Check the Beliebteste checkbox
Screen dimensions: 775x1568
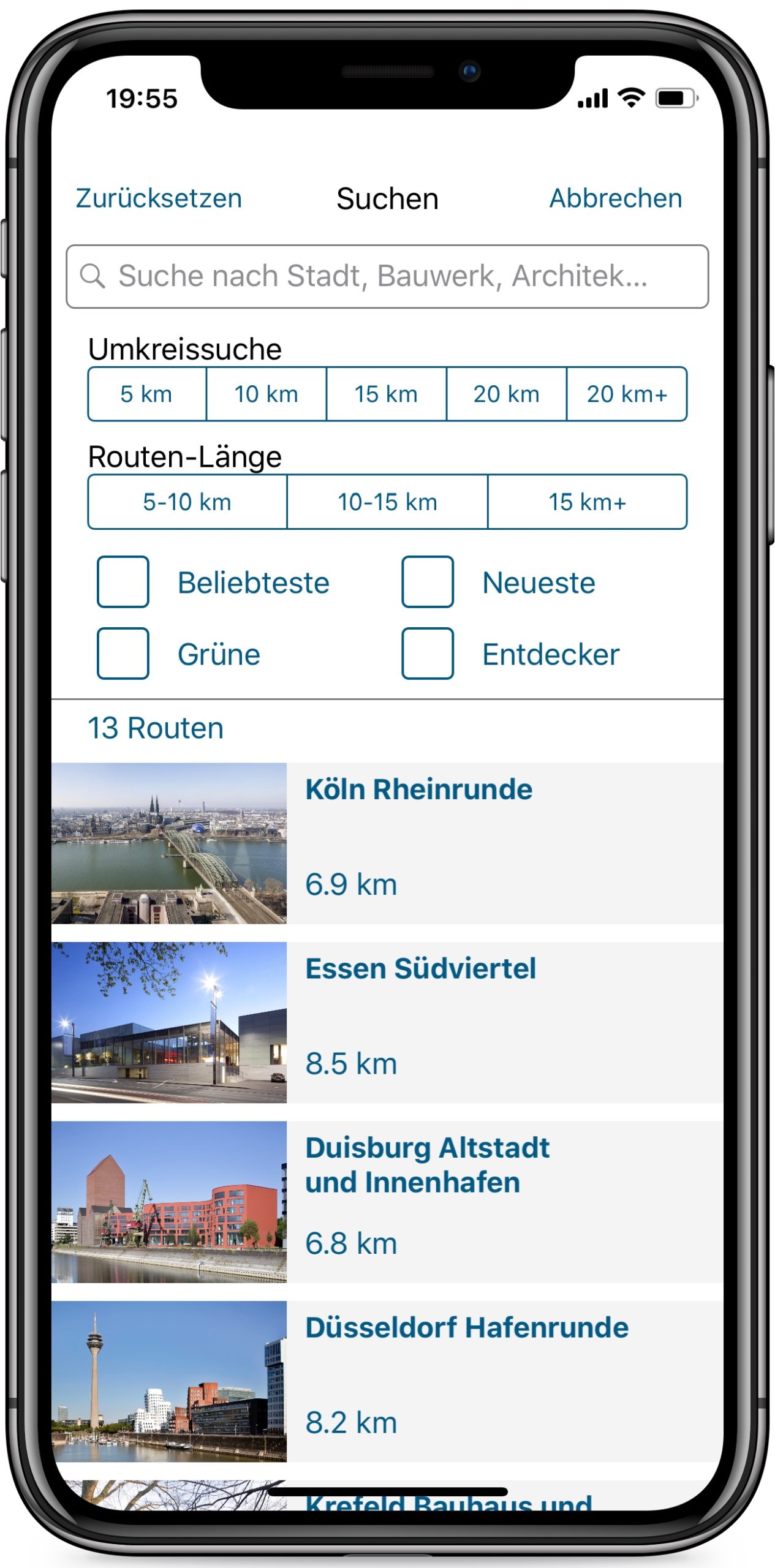(123, 582)
